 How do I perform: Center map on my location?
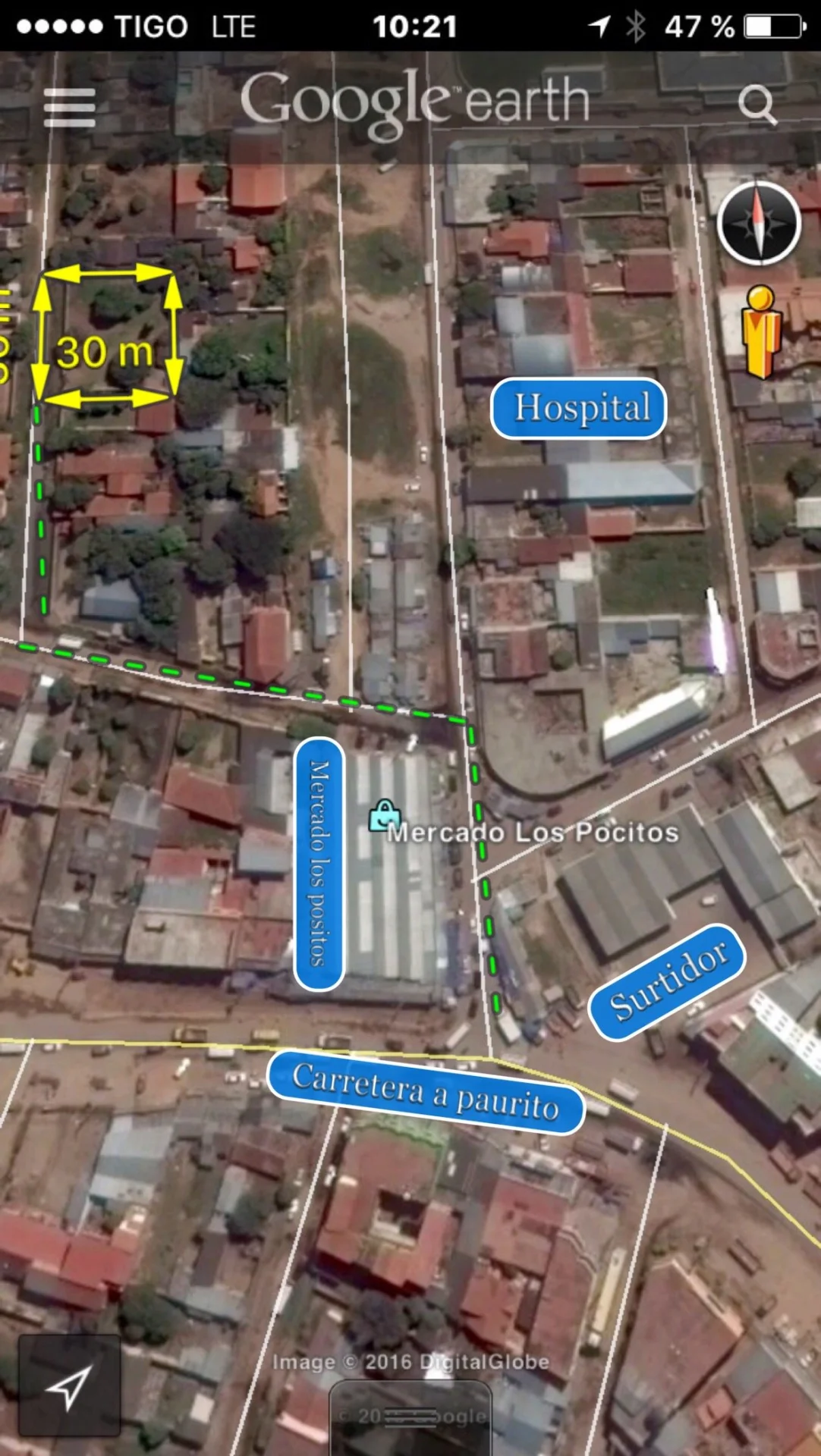(69, 1385)
